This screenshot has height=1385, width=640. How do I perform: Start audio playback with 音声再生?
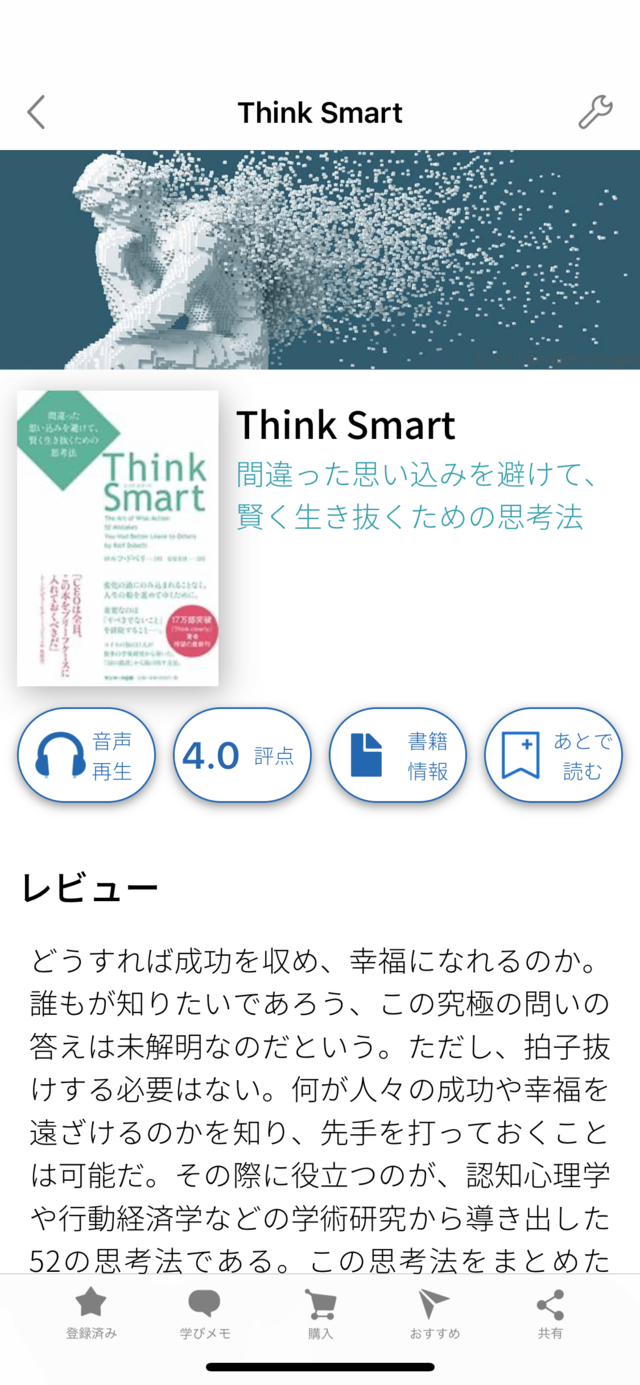click(x=86, y=756)
